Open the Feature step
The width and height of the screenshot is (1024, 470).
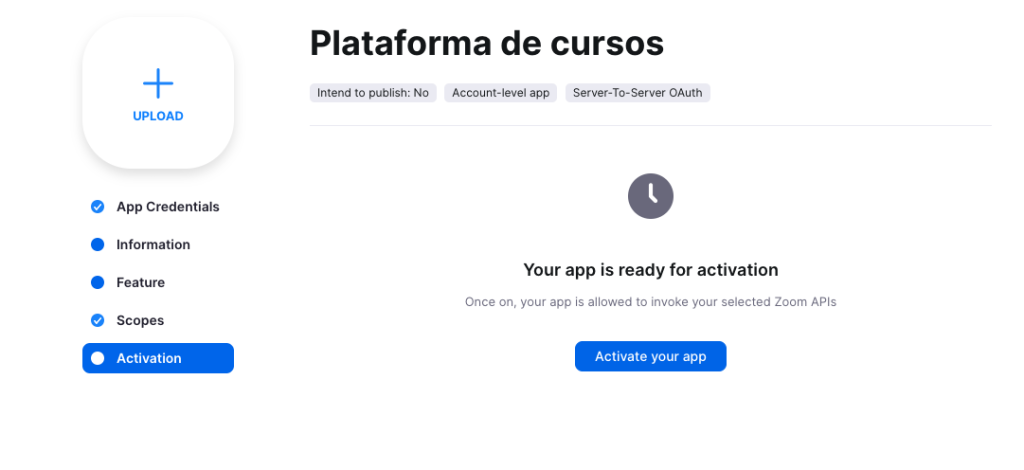pos(140,283)
